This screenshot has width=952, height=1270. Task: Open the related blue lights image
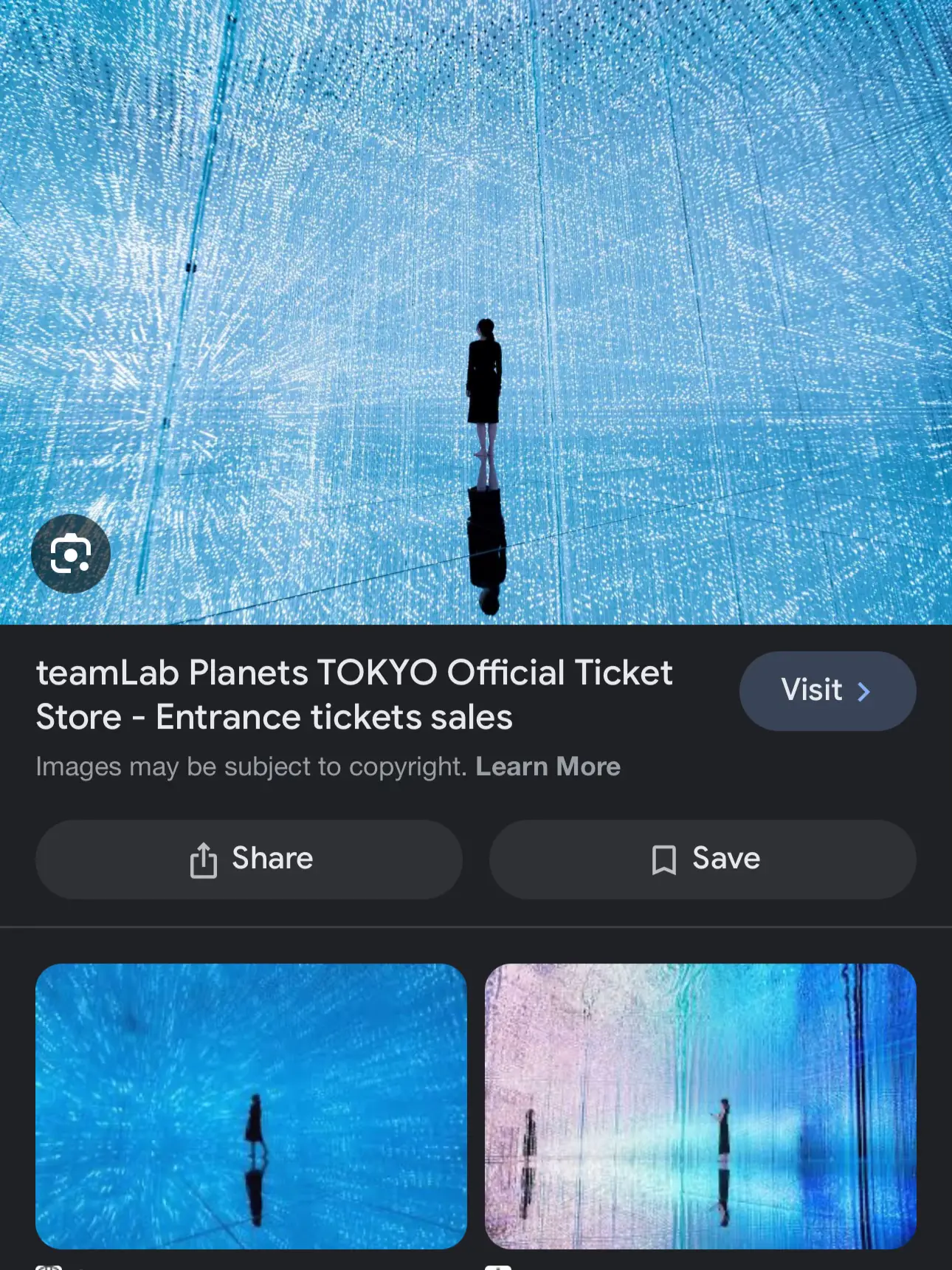[251, 1106]
